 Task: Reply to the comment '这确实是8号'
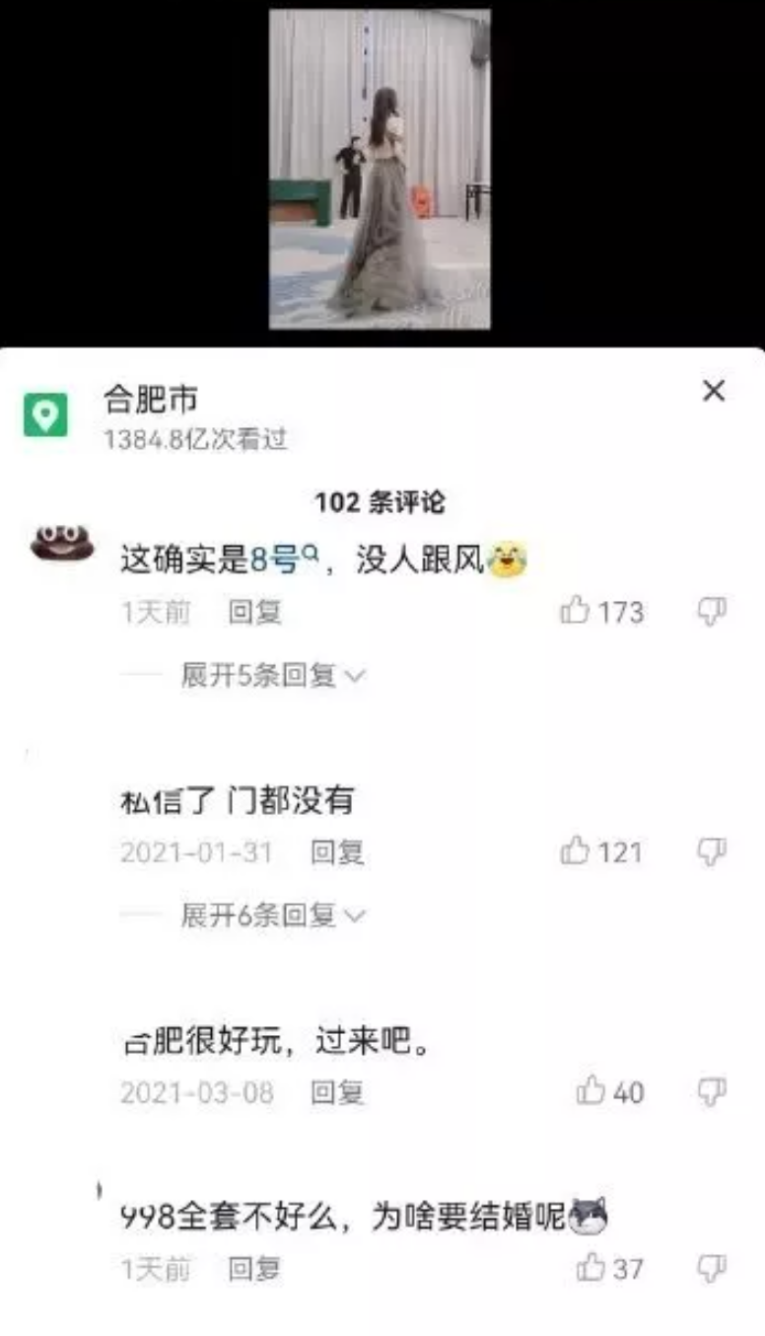pos(255,612)
